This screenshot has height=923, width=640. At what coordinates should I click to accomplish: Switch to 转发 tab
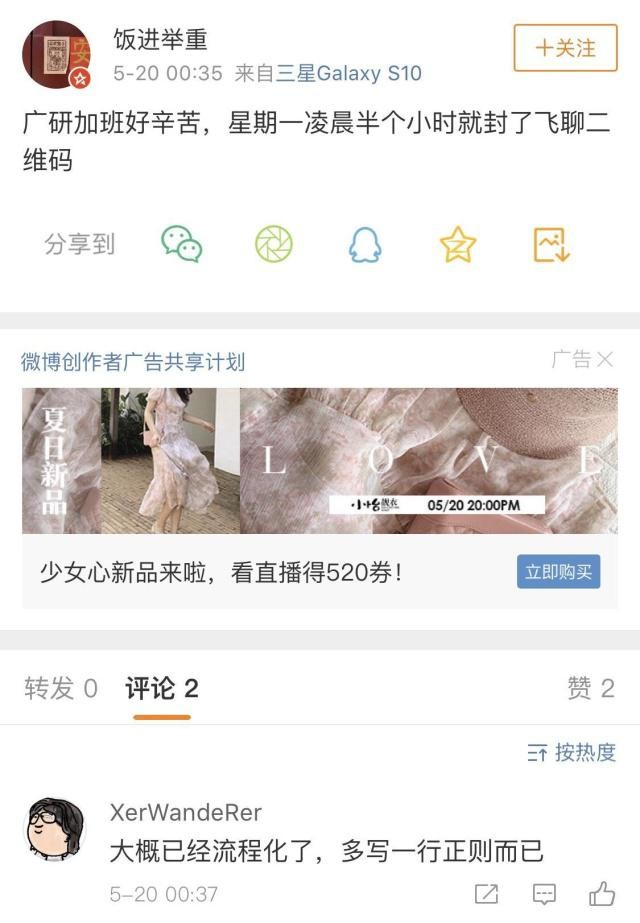click(61, 688)
